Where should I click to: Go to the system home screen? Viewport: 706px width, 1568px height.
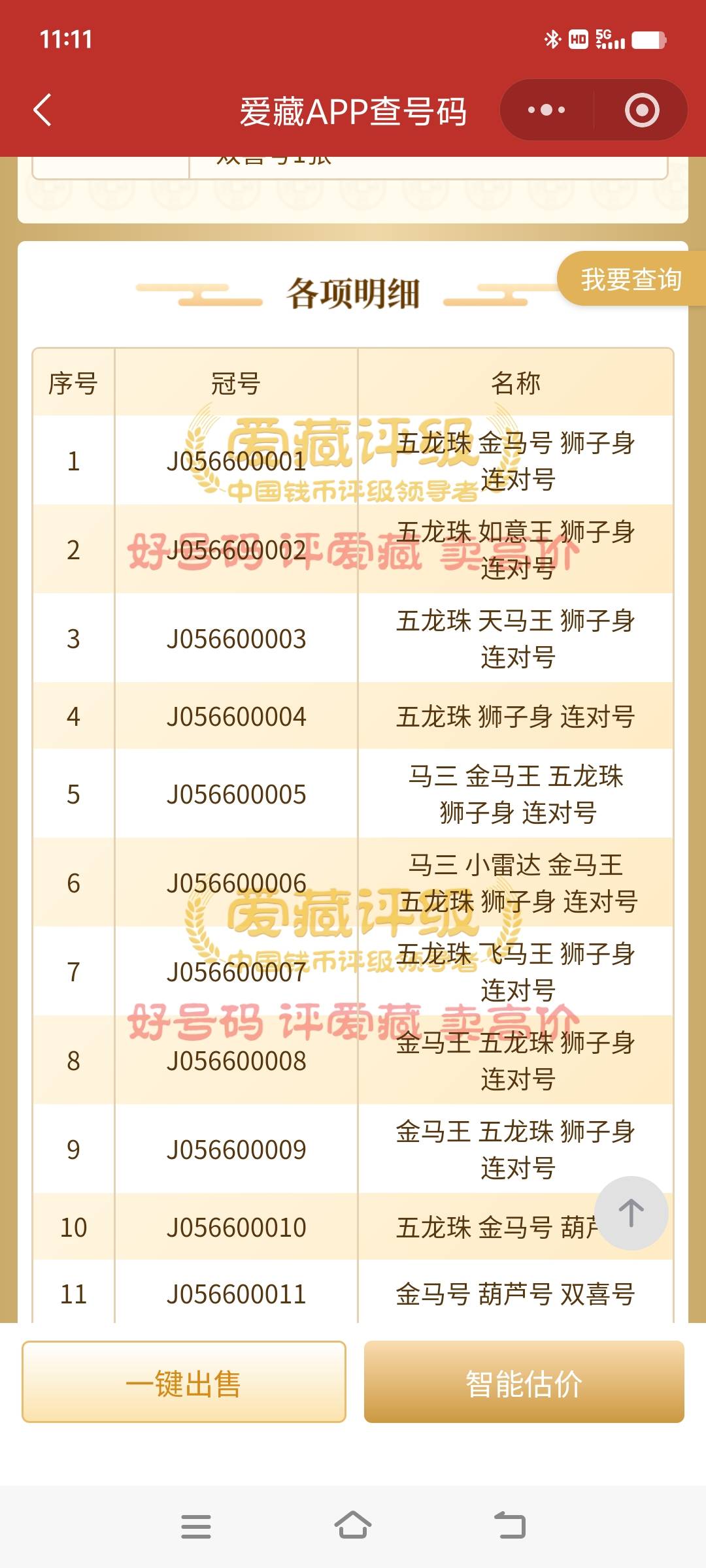click(353, 1526)
